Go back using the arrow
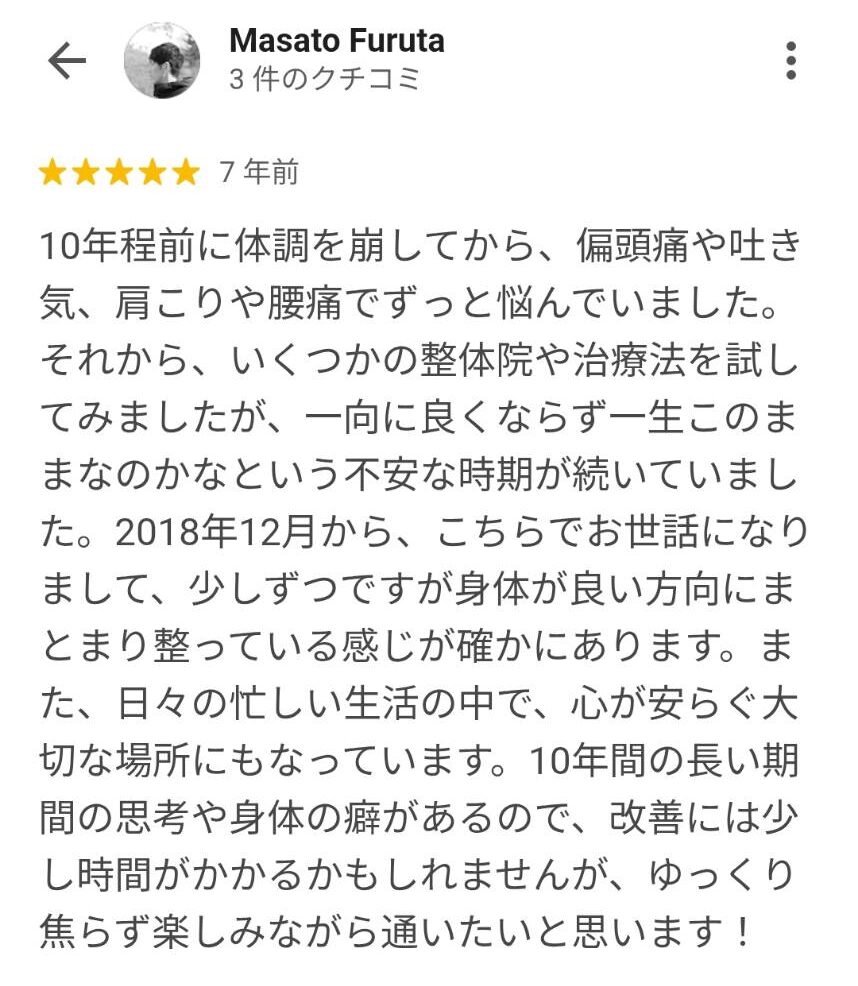The image size is (858, 986). click(67, 62)
